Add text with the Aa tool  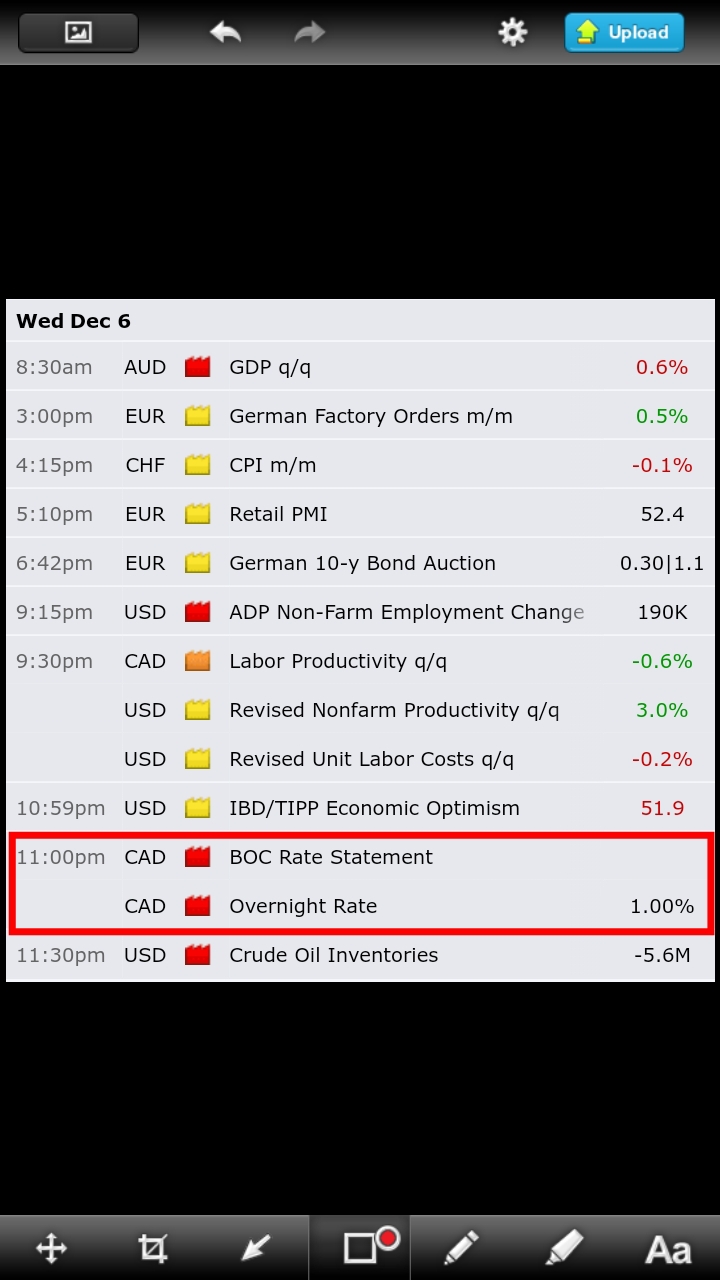[668, 1249]
